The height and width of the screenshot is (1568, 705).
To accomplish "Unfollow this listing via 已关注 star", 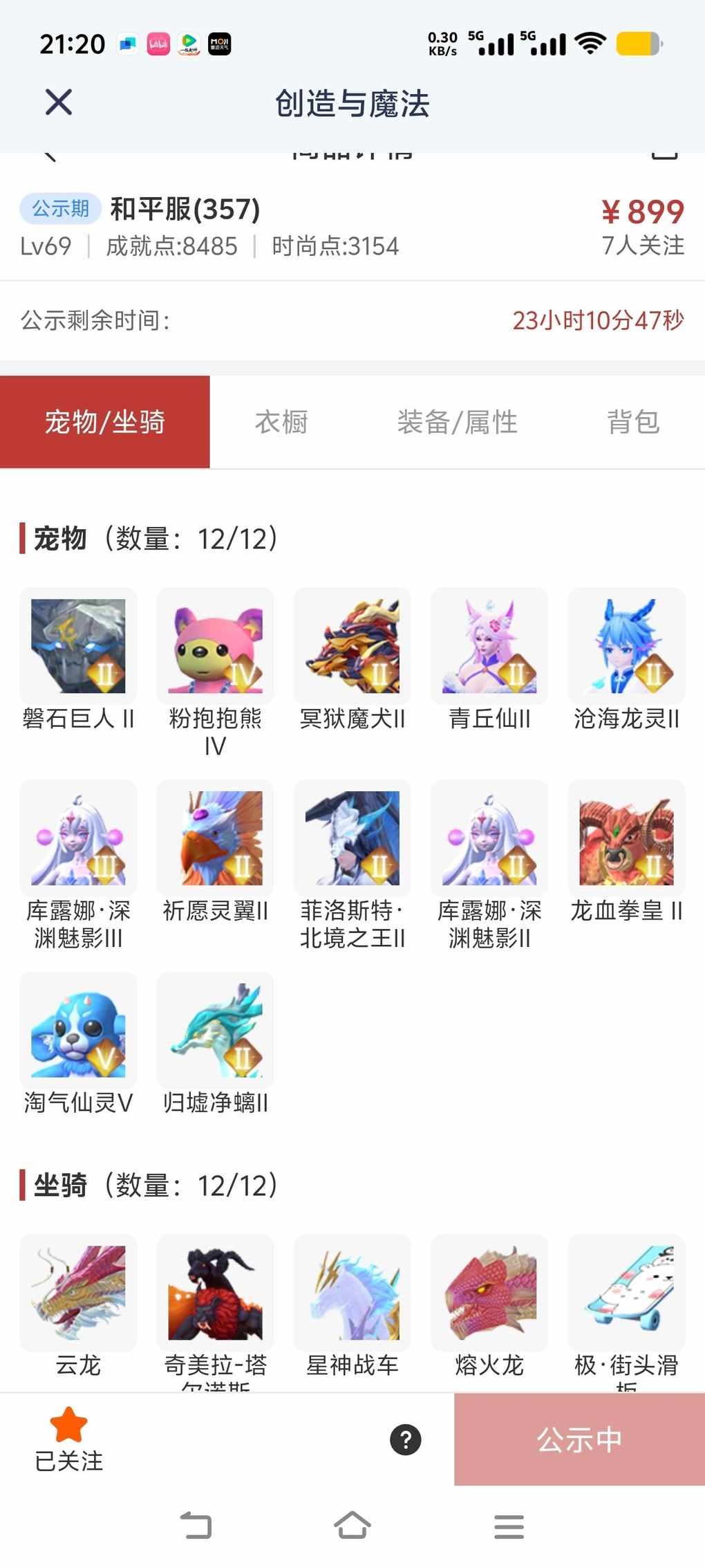I will [x=68, y=1439].
